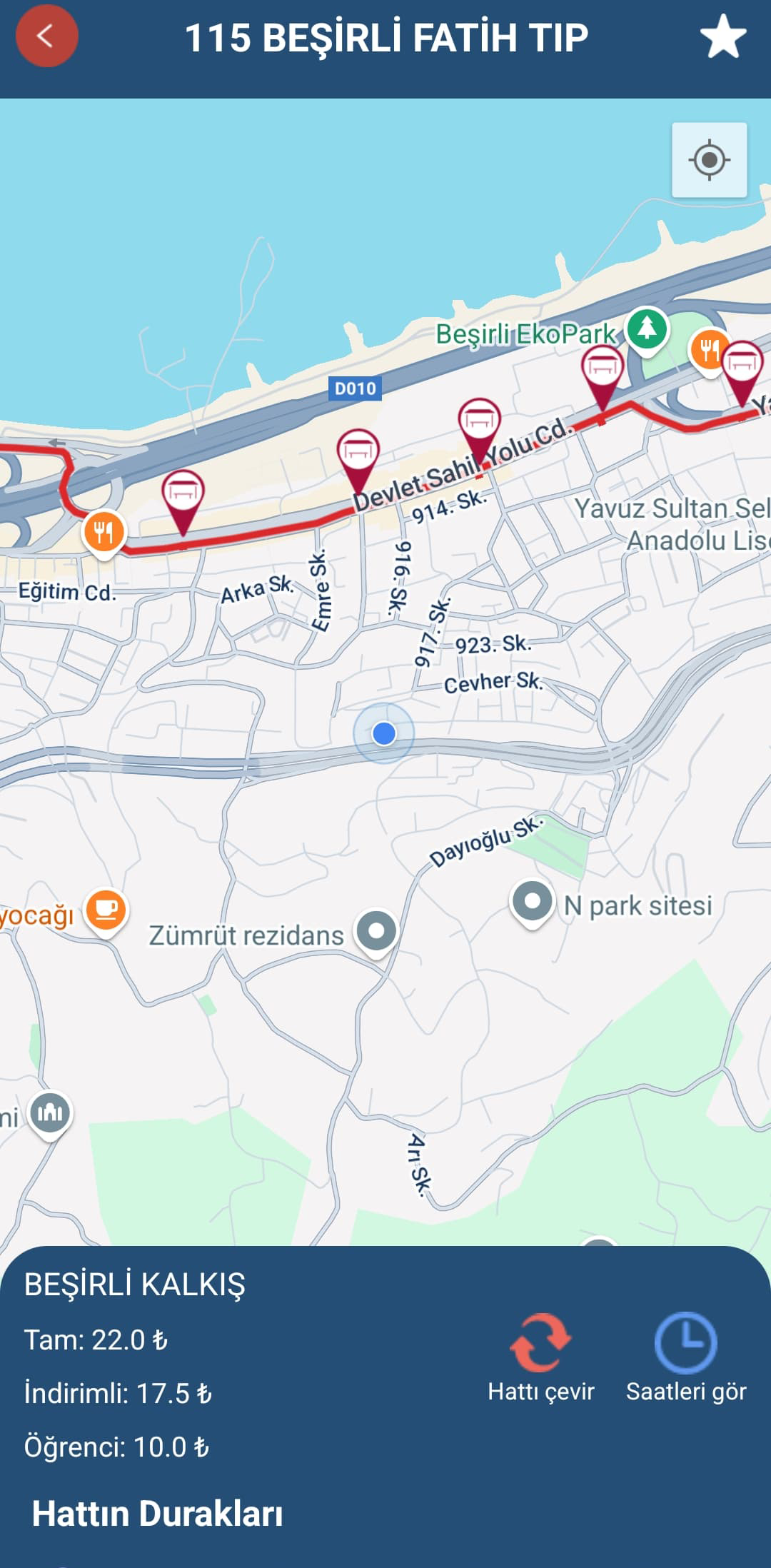Go back using the red arrow button

[46, 36]
